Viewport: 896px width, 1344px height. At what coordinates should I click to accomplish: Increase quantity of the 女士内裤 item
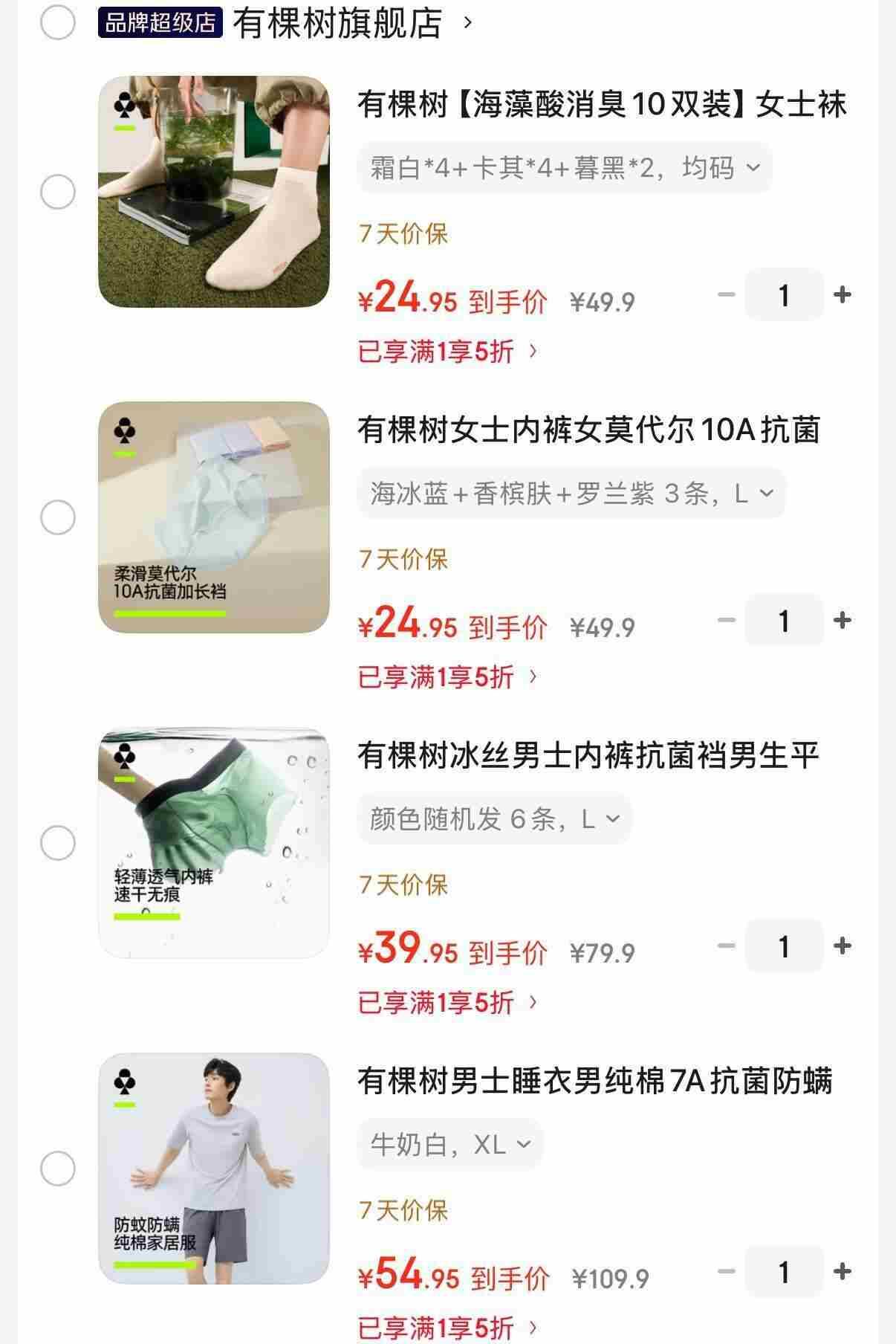click(x=842, y=621)
